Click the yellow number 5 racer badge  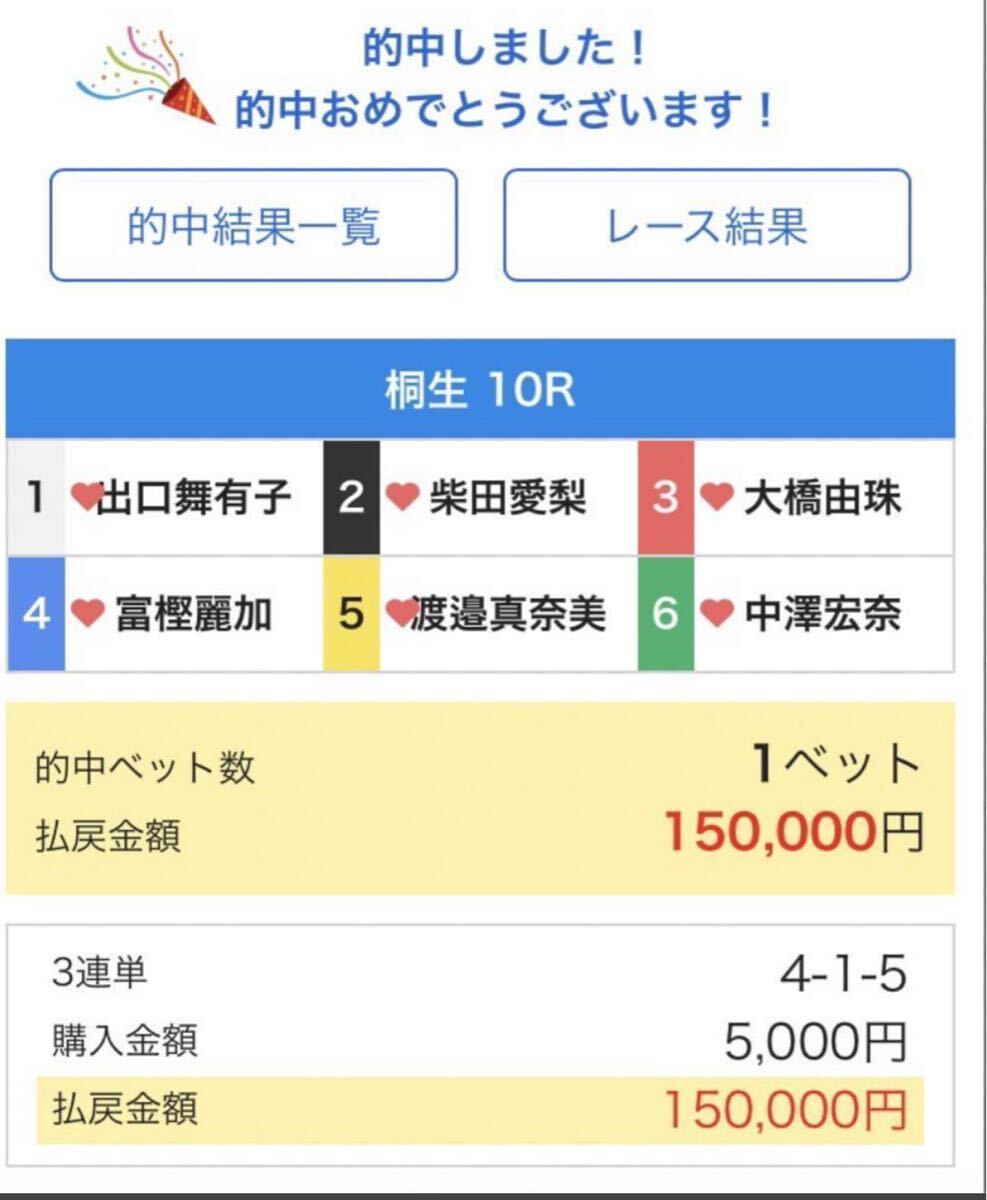[352, 614]
